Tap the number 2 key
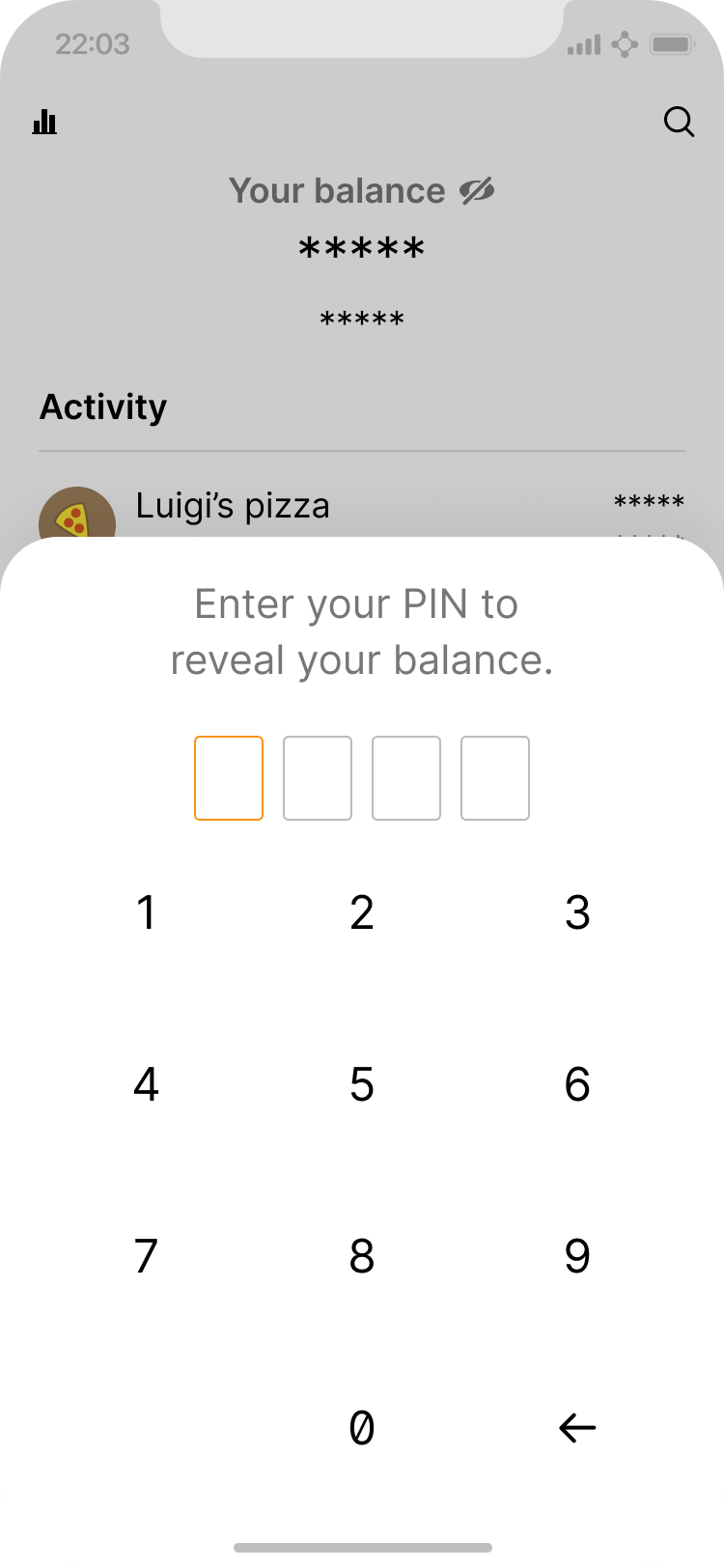 point(362,912)
